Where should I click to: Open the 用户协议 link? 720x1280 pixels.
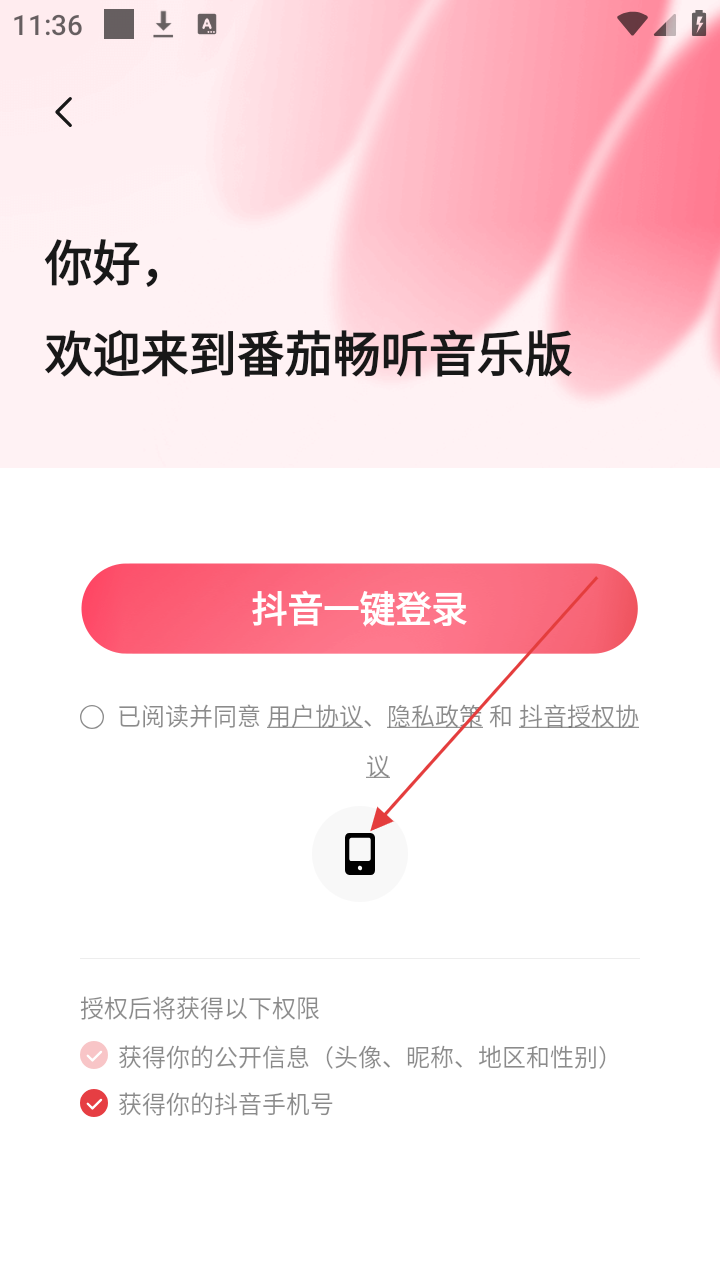pos(314,717)
